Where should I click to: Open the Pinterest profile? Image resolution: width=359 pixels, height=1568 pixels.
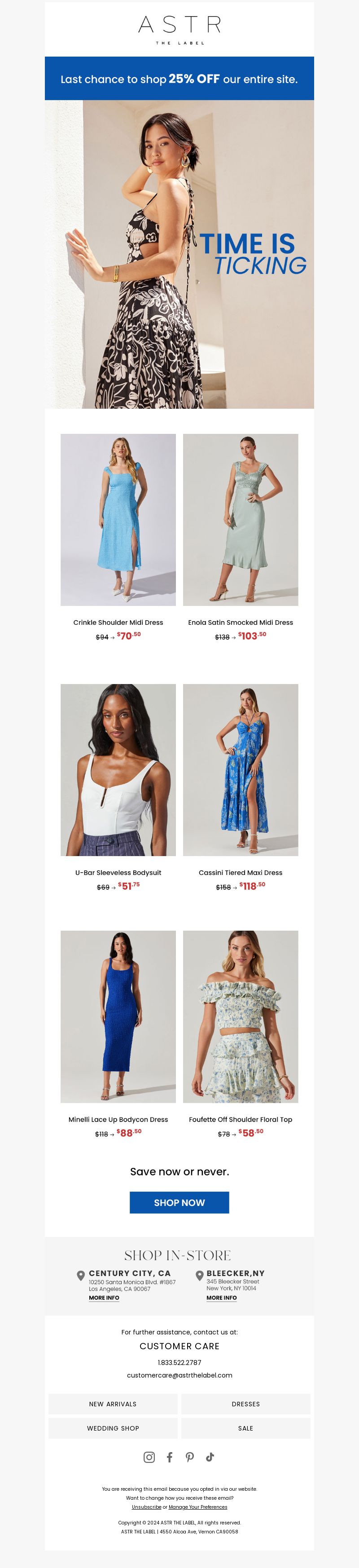tap(190, 1457)
